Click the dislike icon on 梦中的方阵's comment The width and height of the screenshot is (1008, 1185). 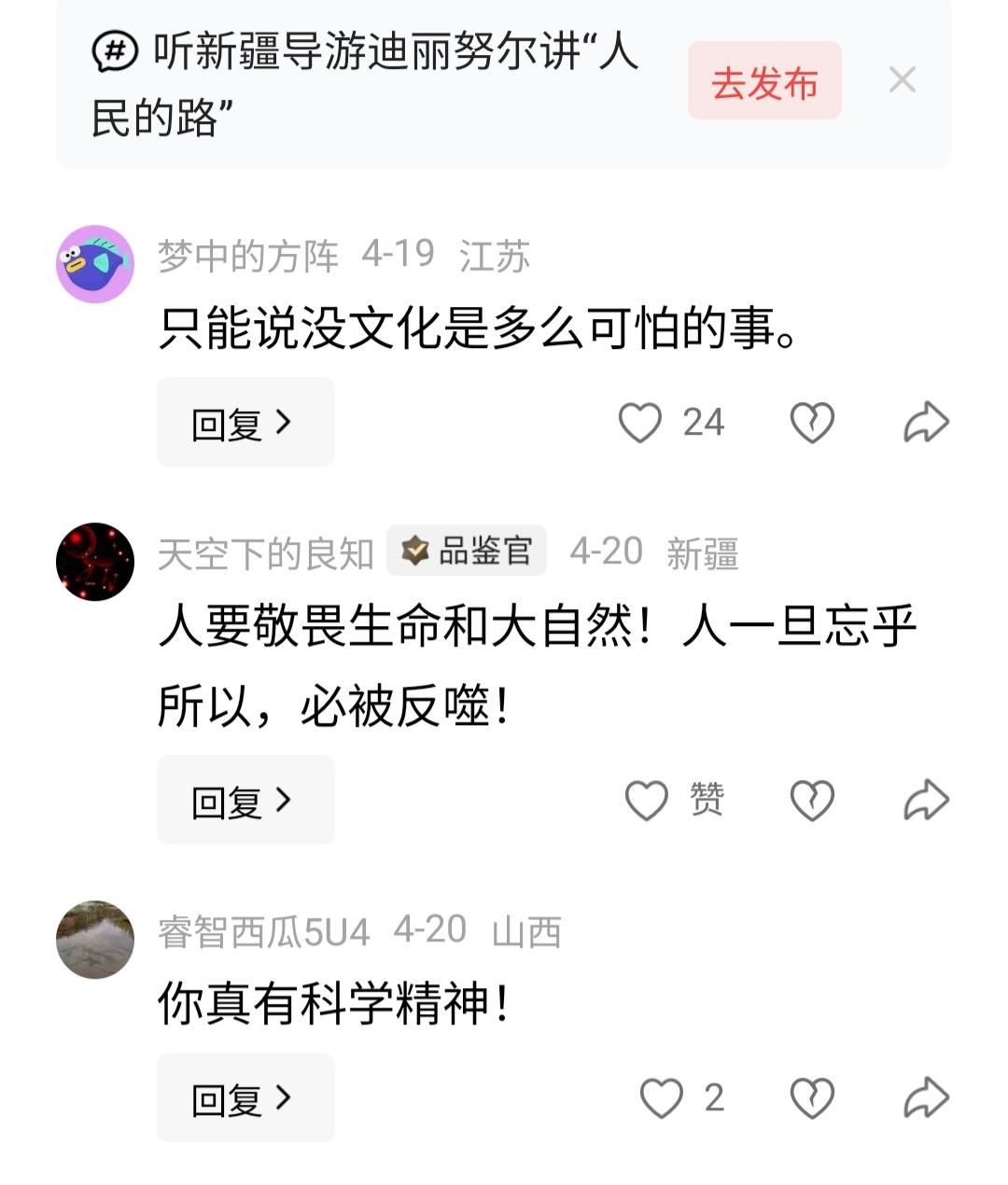(x=811, y=422)
